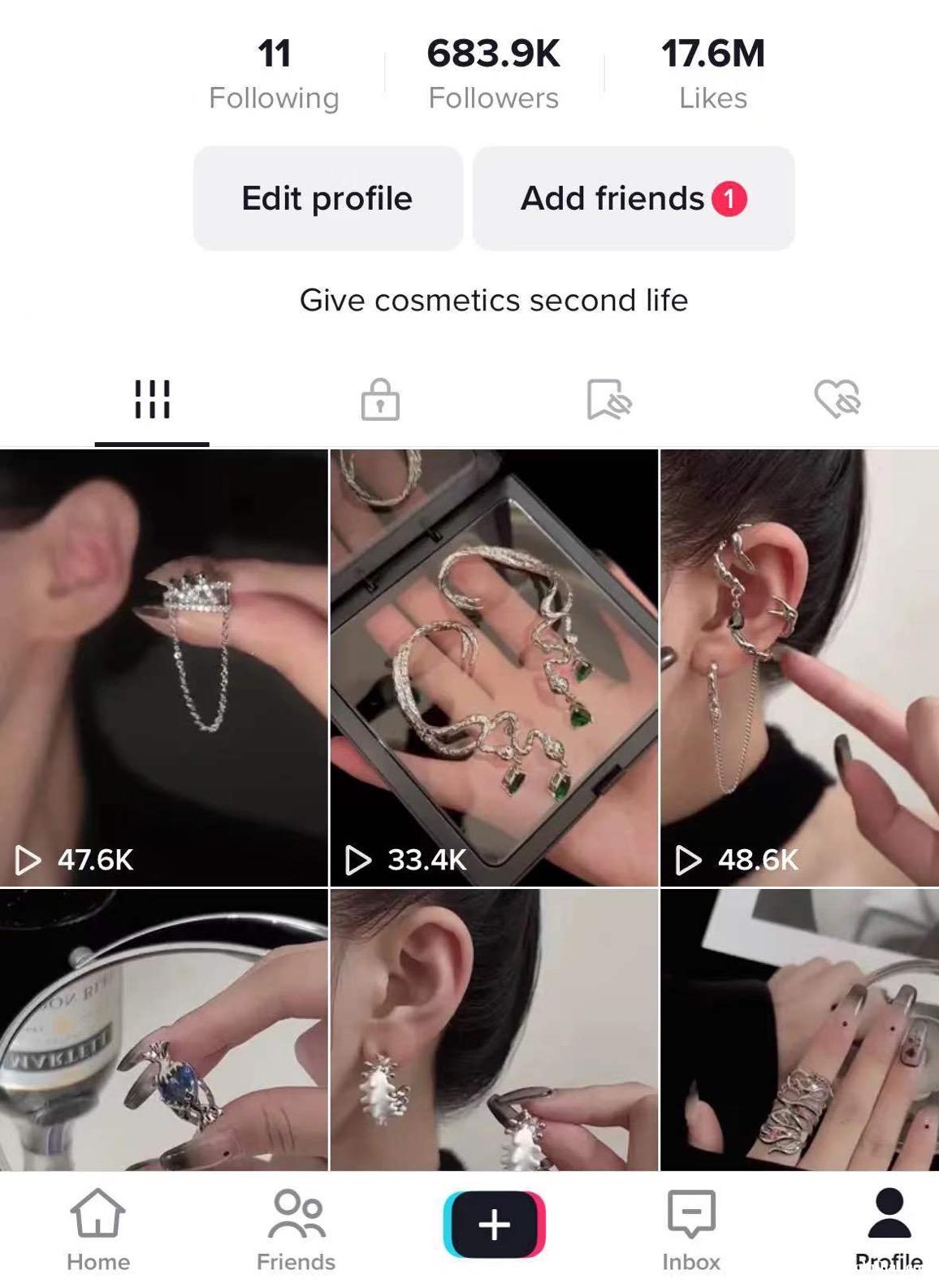This screenshot has height=1288, width=939.
Task: Play the video with 47.6K views
Action: [x=163, y=666]
